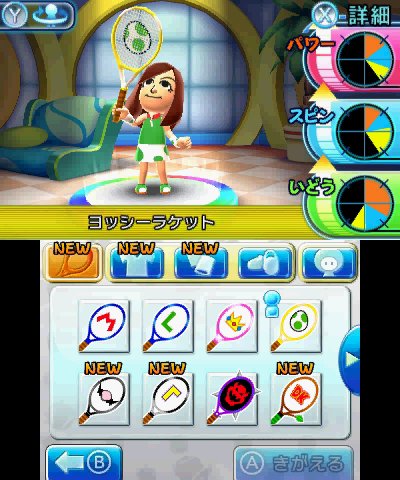This screenshot has width=400, height=480.
Task: Choose the Mario M racket
Action: [104, 326]
